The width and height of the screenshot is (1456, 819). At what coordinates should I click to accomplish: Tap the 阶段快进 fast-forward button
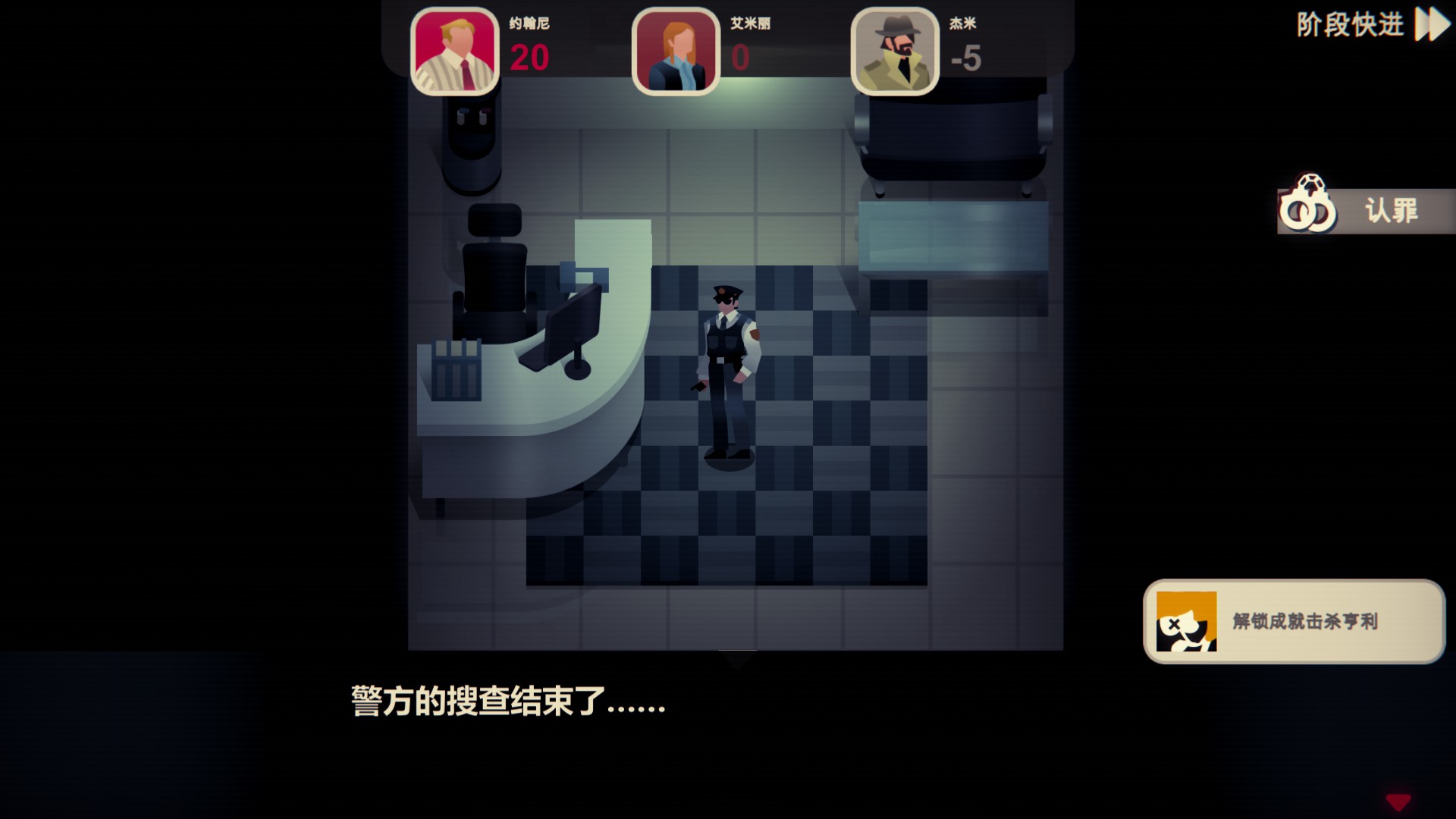1371,25
